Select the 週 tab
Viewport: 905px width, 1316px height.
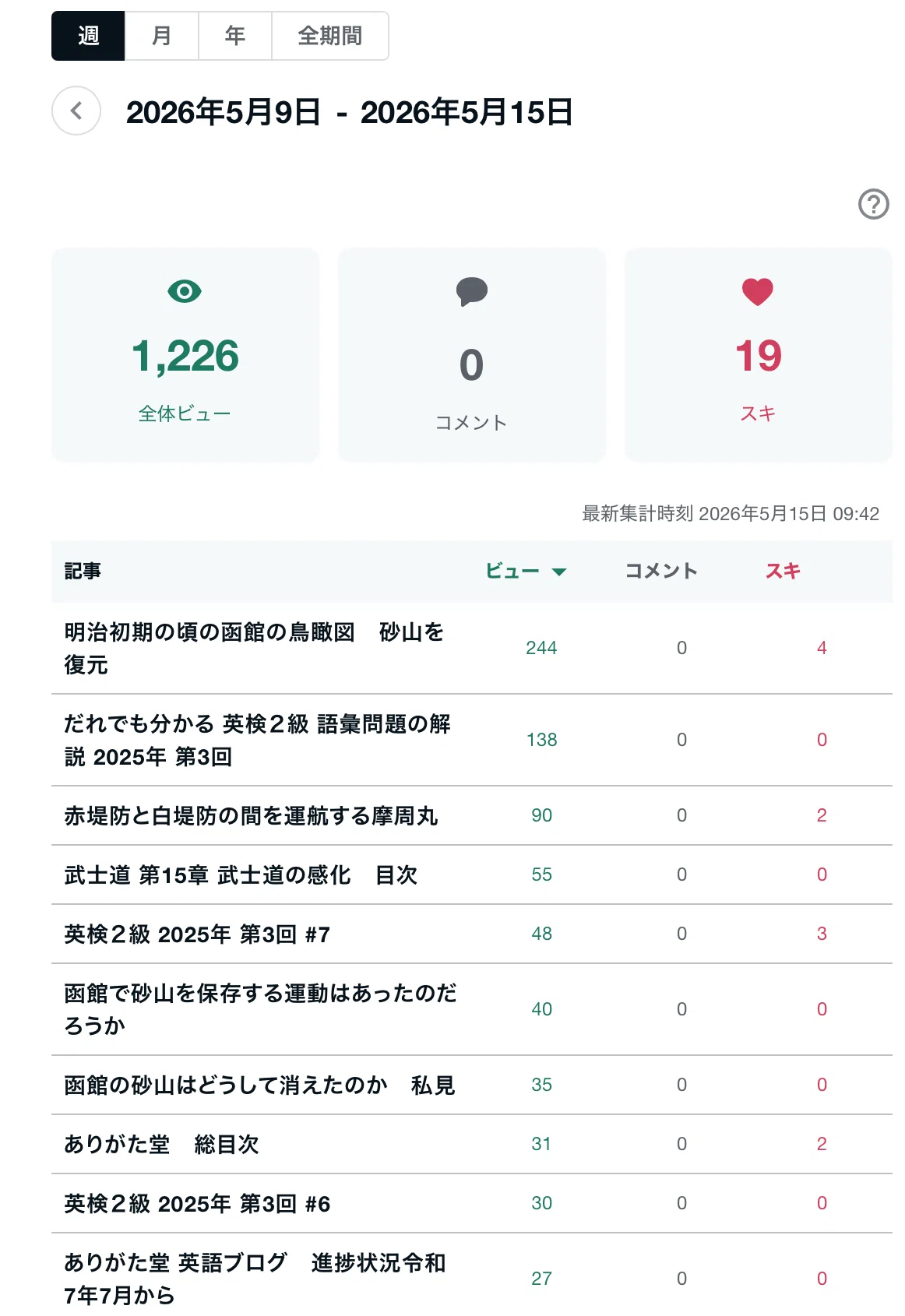[x=88, y=36]
